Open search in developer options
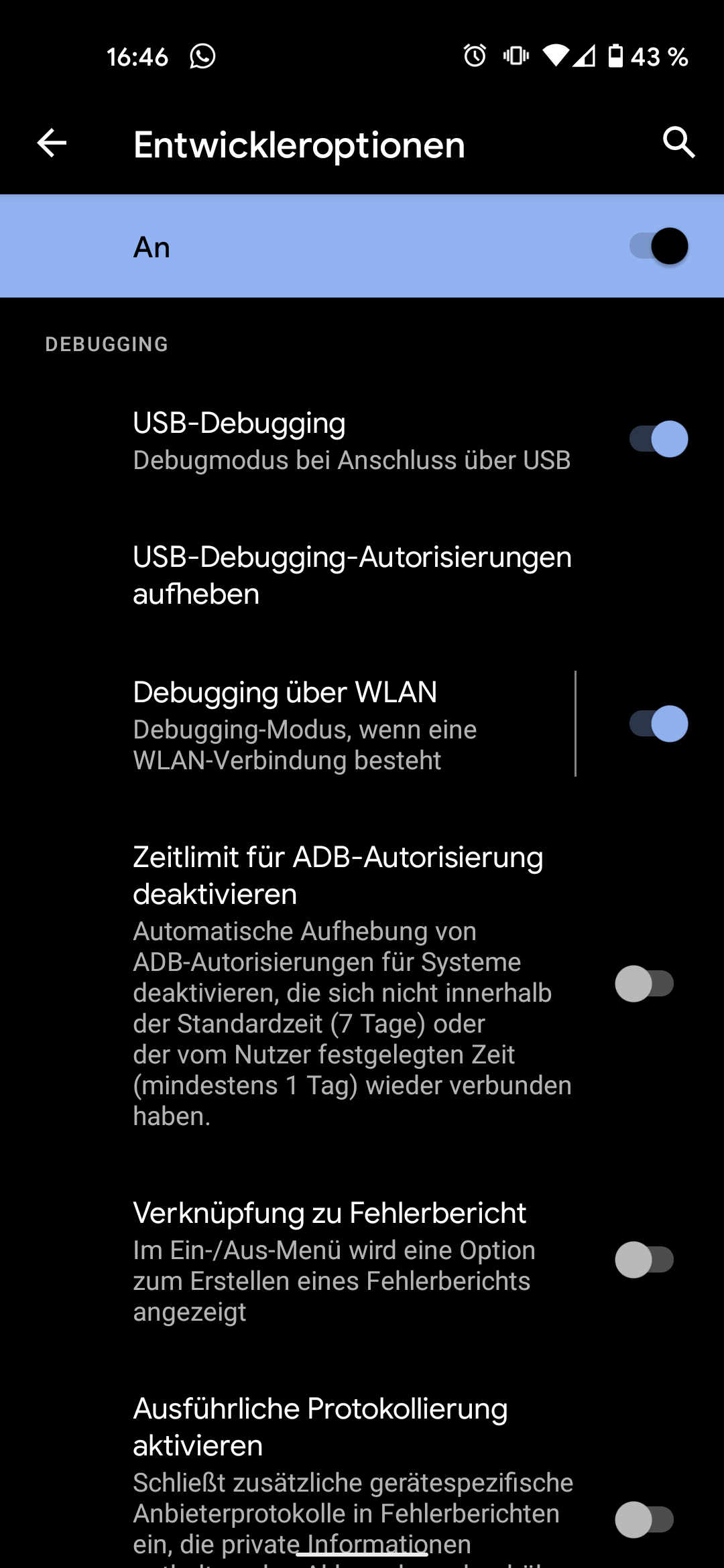Screen dimensions: 724x1568 (678, 143)
